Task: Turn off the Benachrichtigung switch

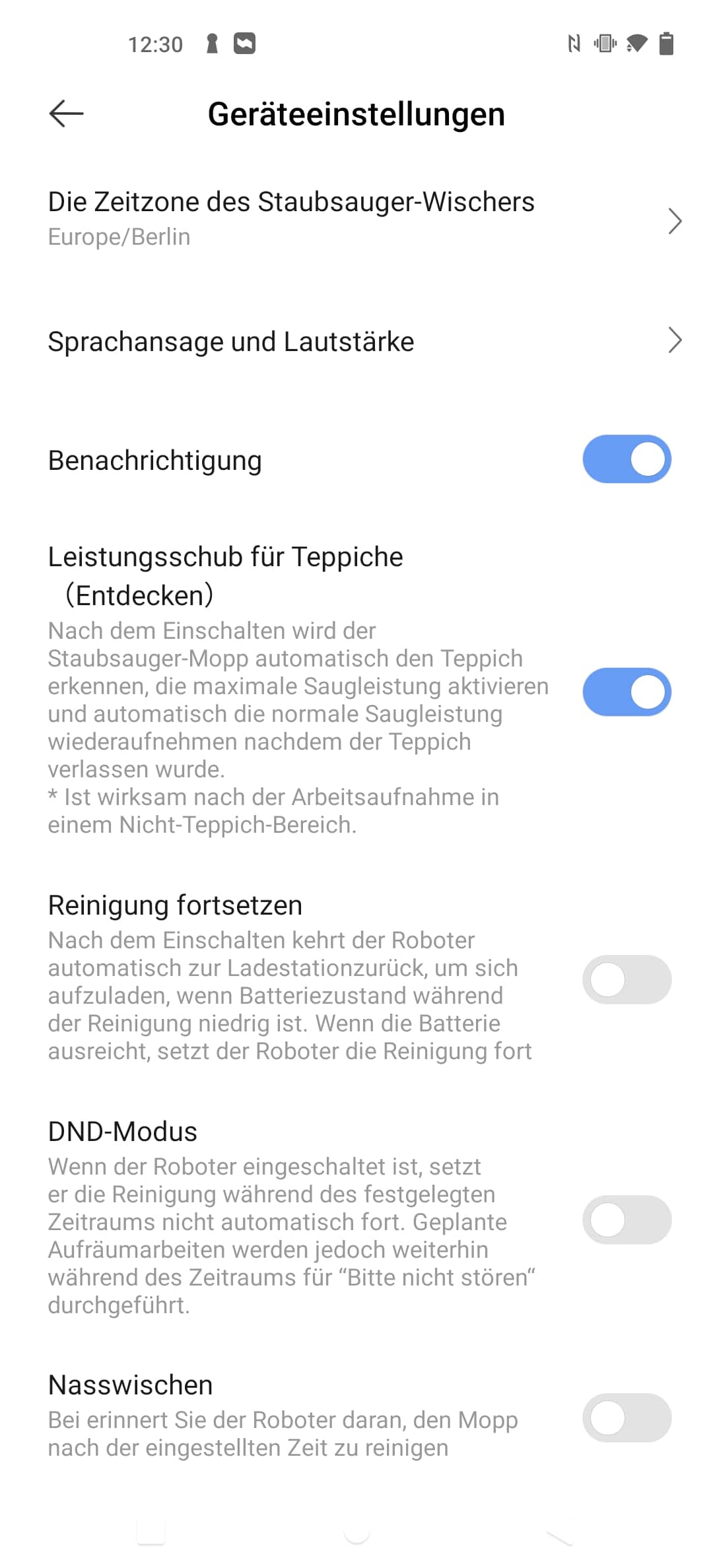Action: pos(627,459)
